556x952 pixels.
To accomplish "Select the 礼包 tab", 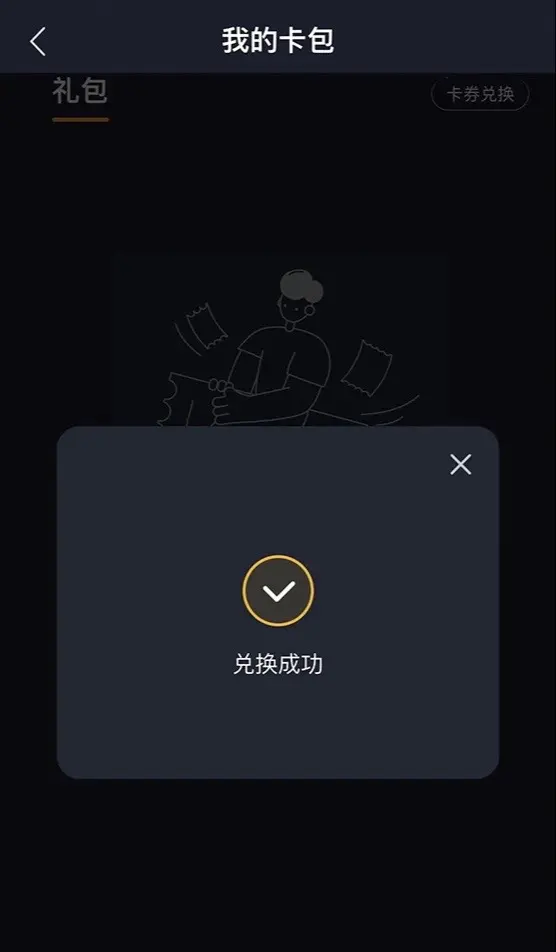I will click(80, 92).
